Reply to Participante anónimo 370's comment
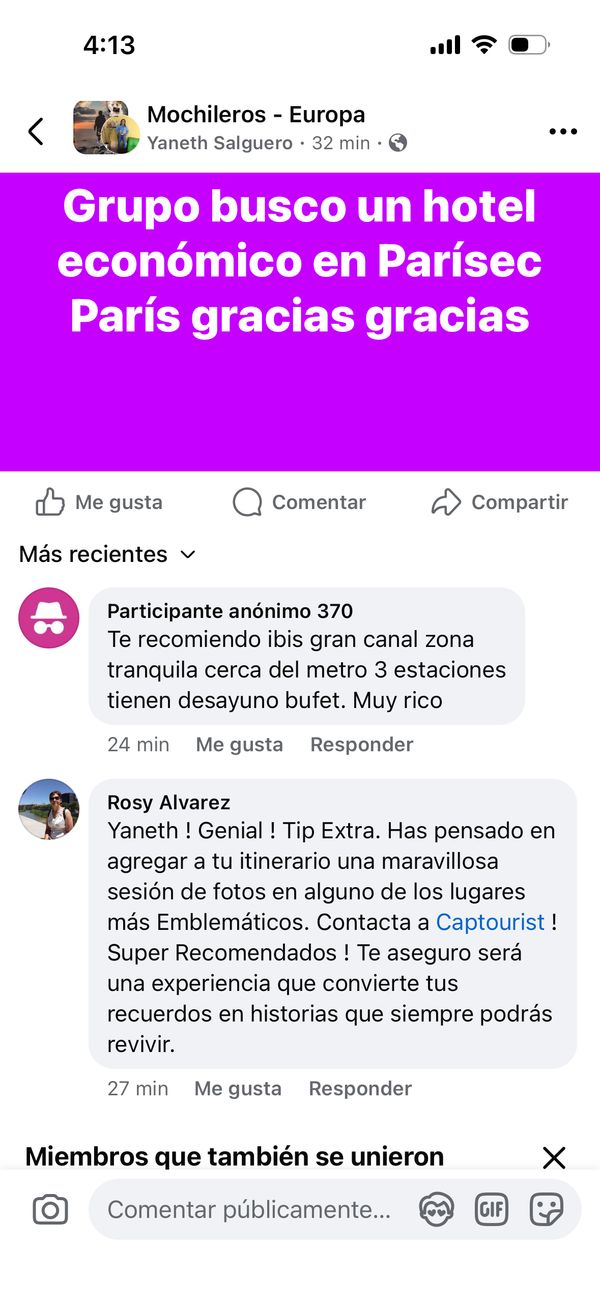Viewport: 600px width, 1301px height. click(361, 744)
